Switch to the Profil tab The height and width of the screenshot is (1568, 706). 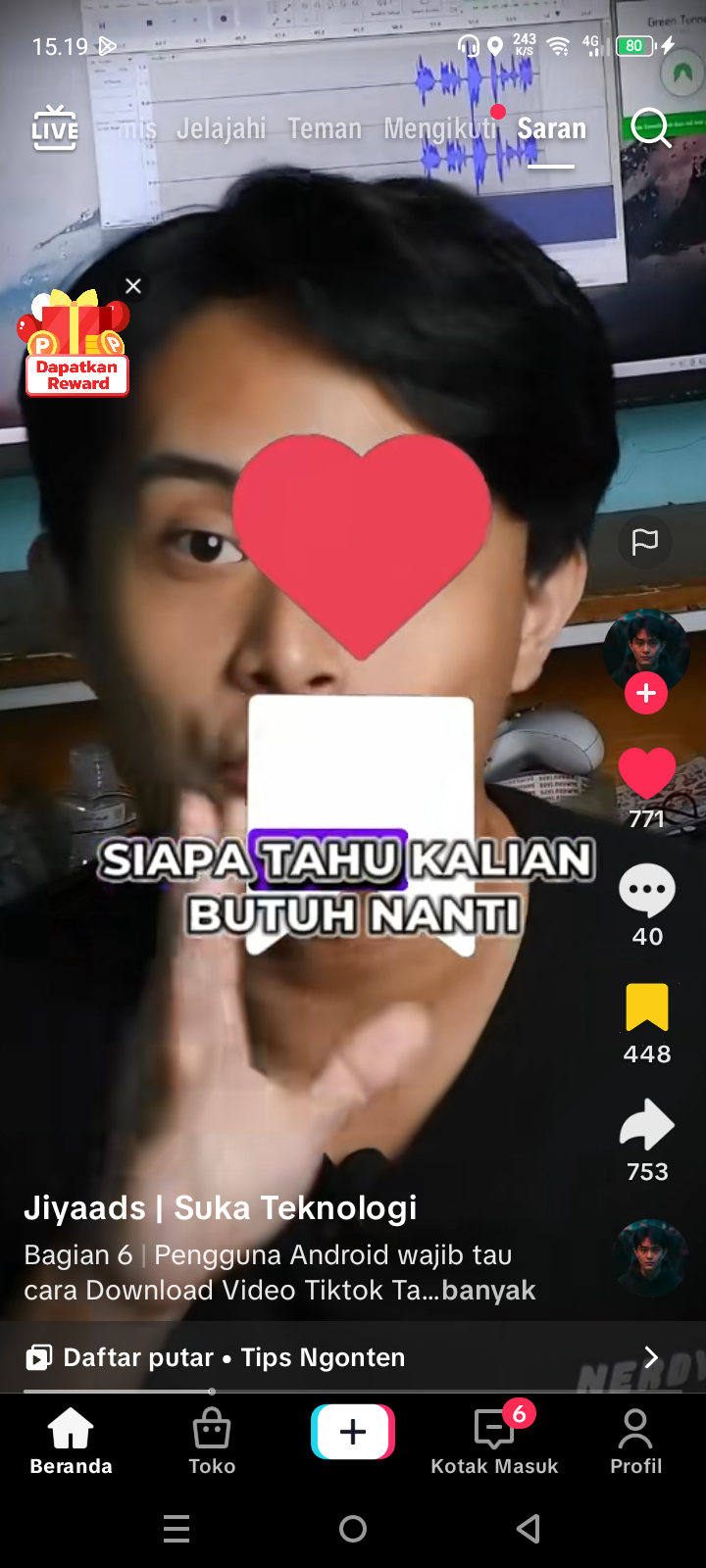click(635, 1441)
